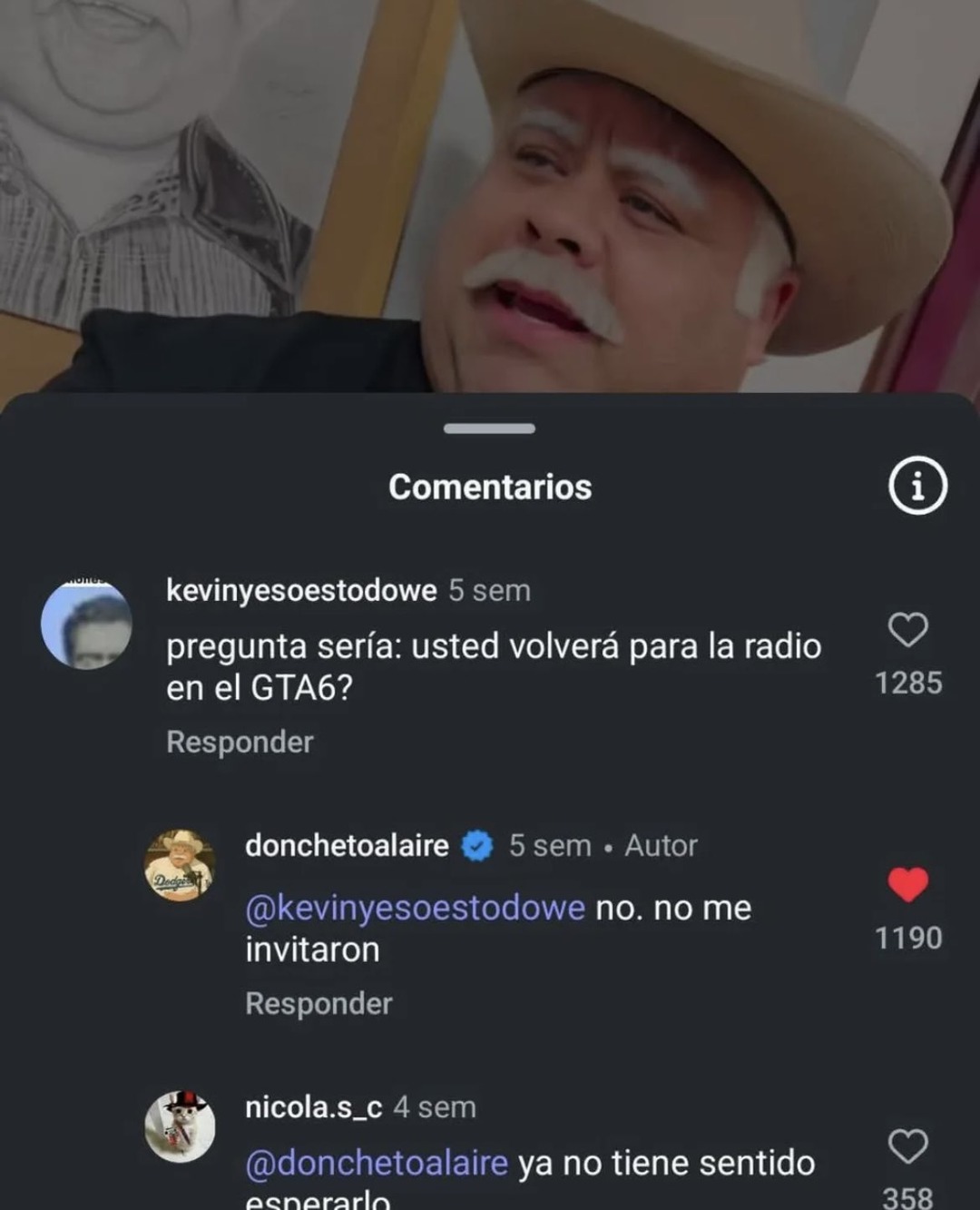The height and width of the screenshot is (1210, 980).
Task: Visit nicola.s_c's profile from username
Action: [x=313, y=1107]
